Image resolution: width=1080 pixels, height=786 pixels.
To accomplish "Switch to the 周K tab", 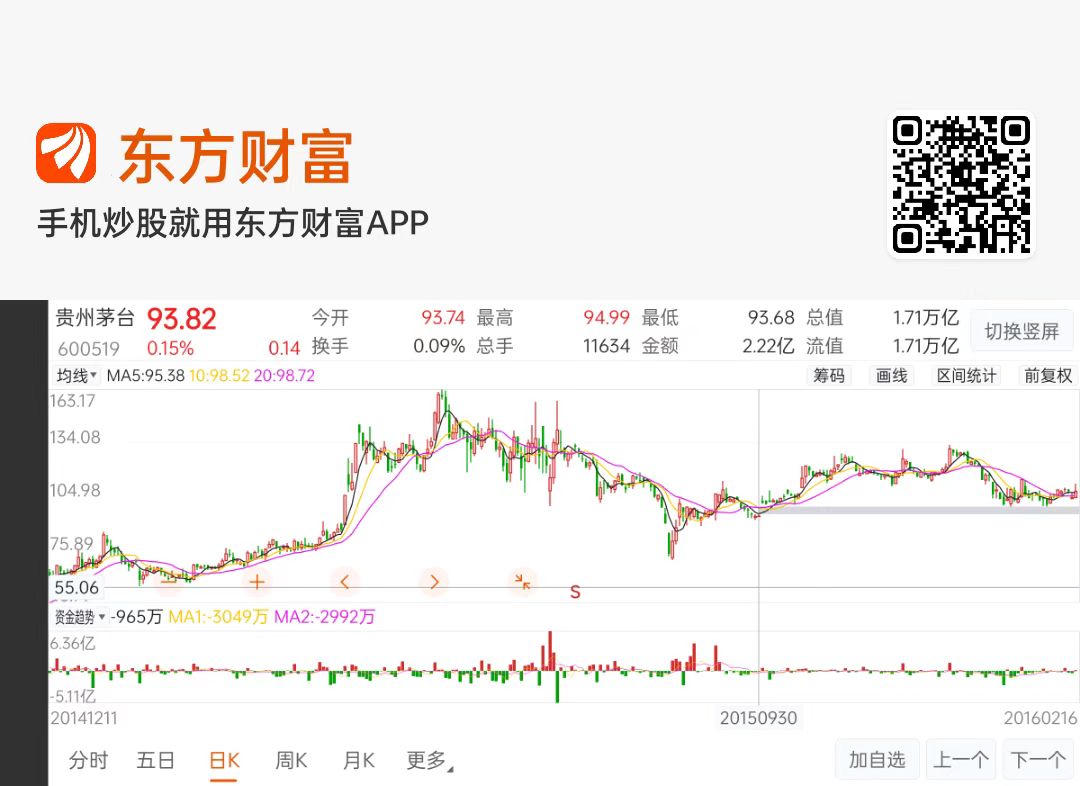I will [291, 761].
